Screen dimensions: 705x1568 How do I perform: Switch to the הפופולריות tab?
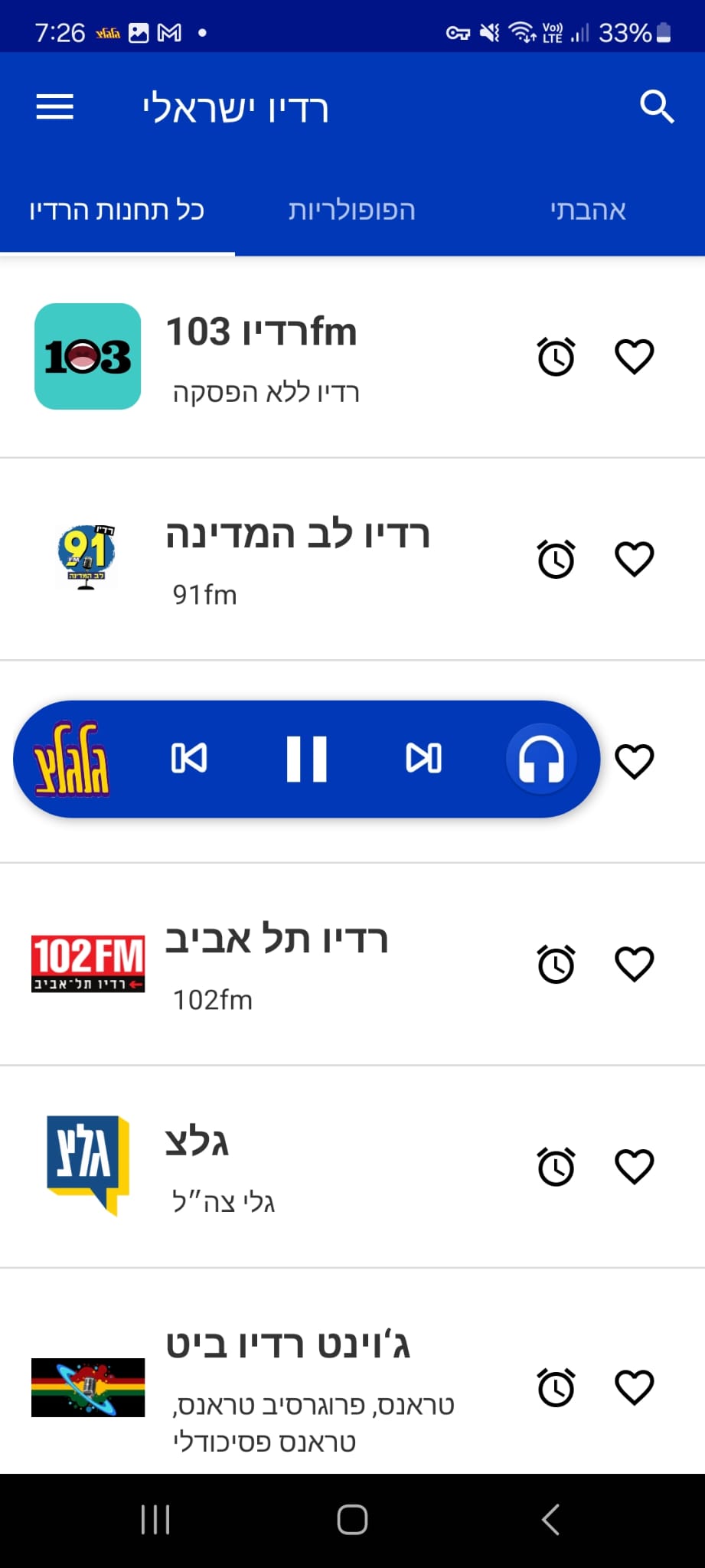(352, 211)
